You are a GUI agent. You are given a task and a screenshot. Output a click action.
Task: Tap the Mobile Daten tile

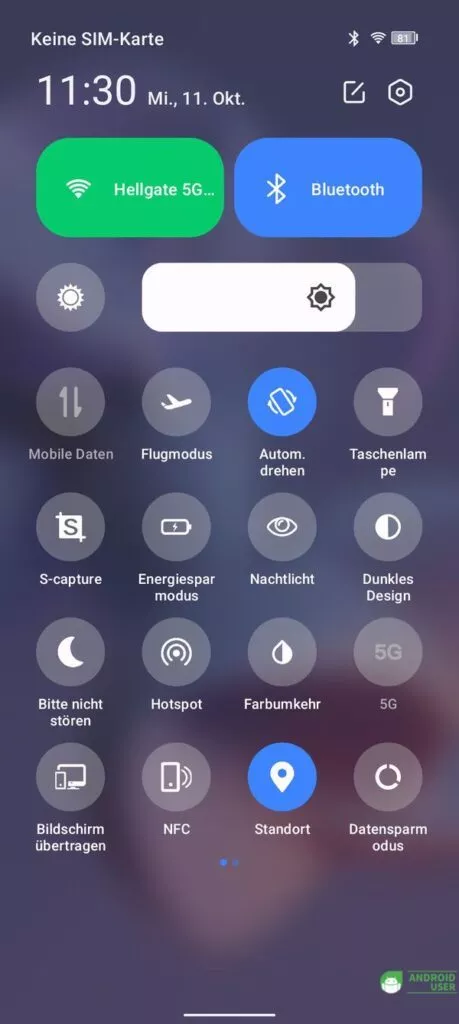(71, 402)
